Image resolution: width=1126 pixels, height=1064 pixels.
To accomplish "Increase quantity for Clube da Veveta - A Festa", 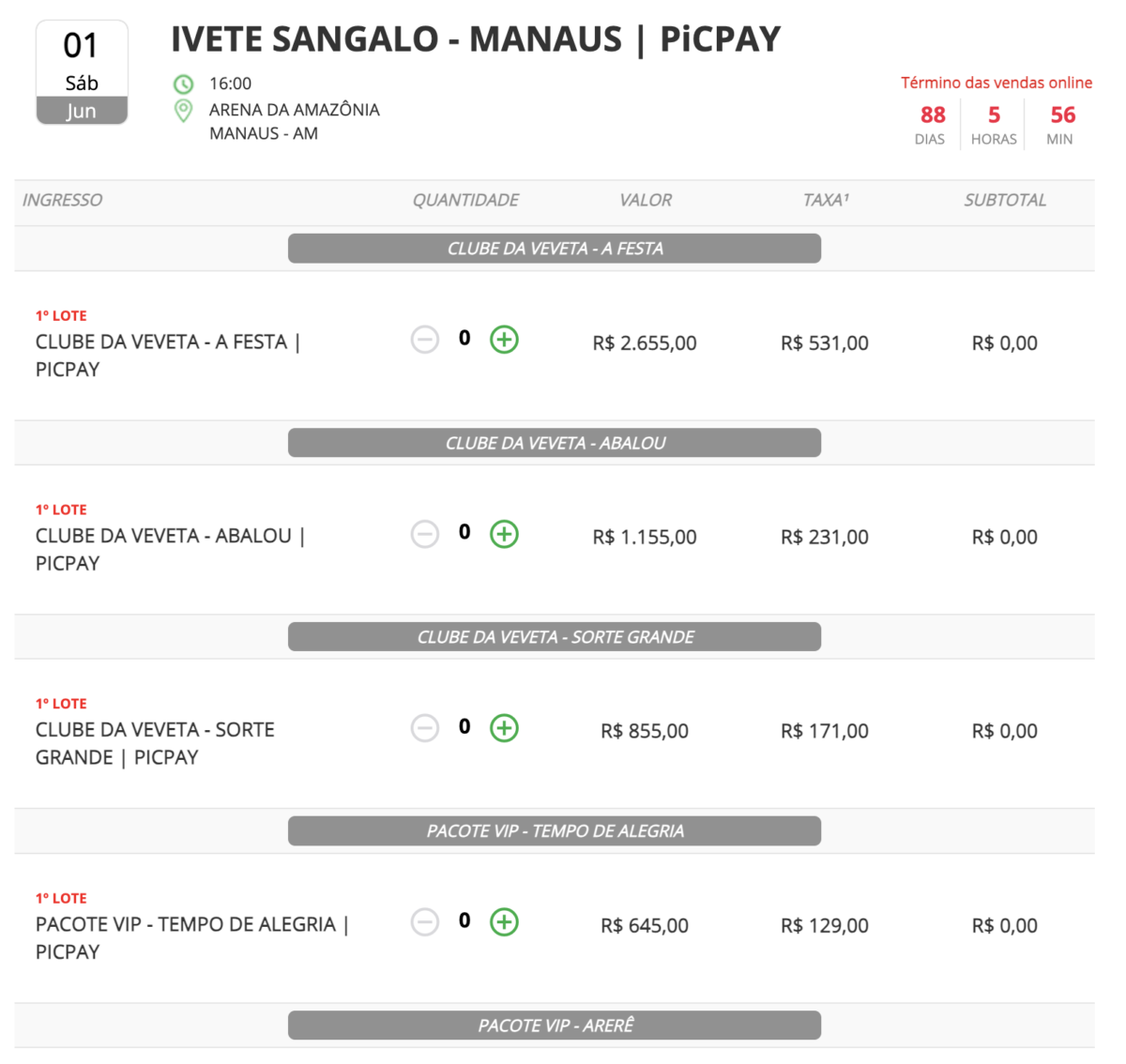I will coord(504,340).
